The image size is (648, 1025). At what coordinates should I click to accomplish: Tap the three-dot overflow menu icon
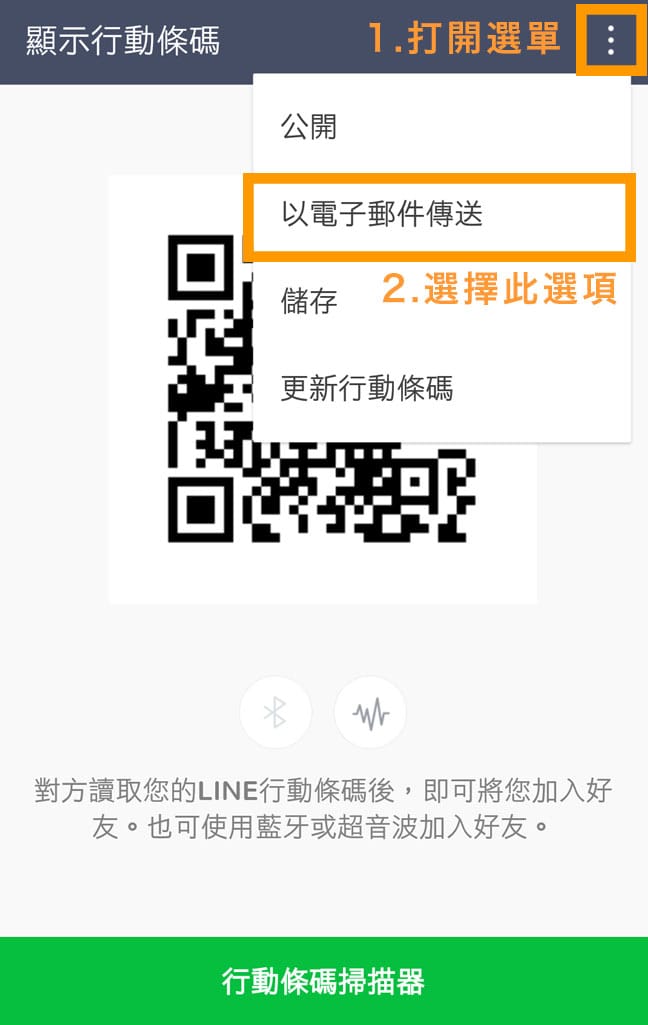610,41
